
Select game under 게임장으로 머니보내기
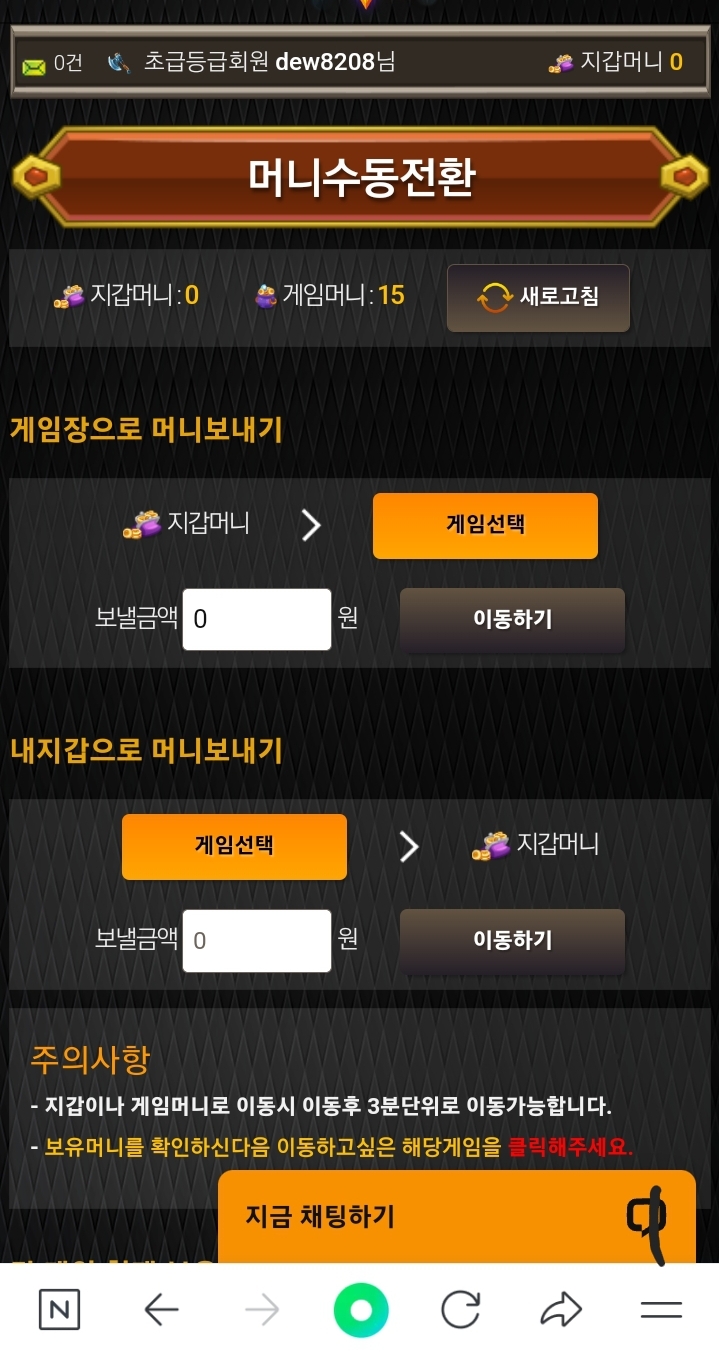pos(485,525)
